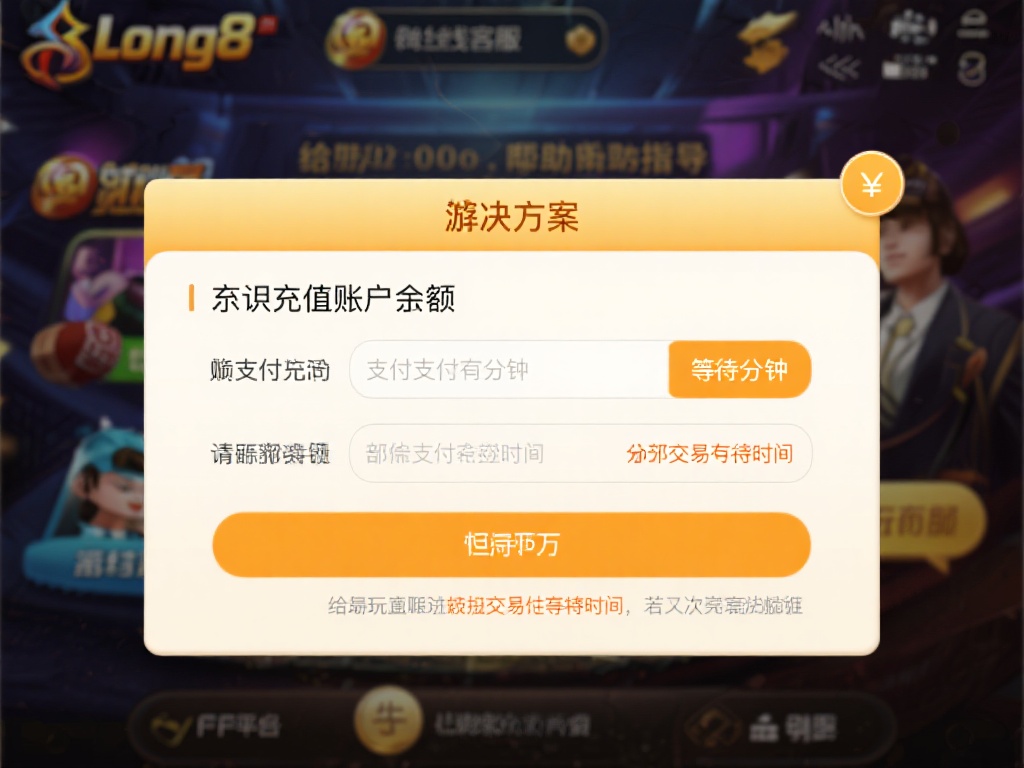1024x768 pixels.
Task: Tap the yen icon at dialog corner
Action: click(x=871, y=185)
